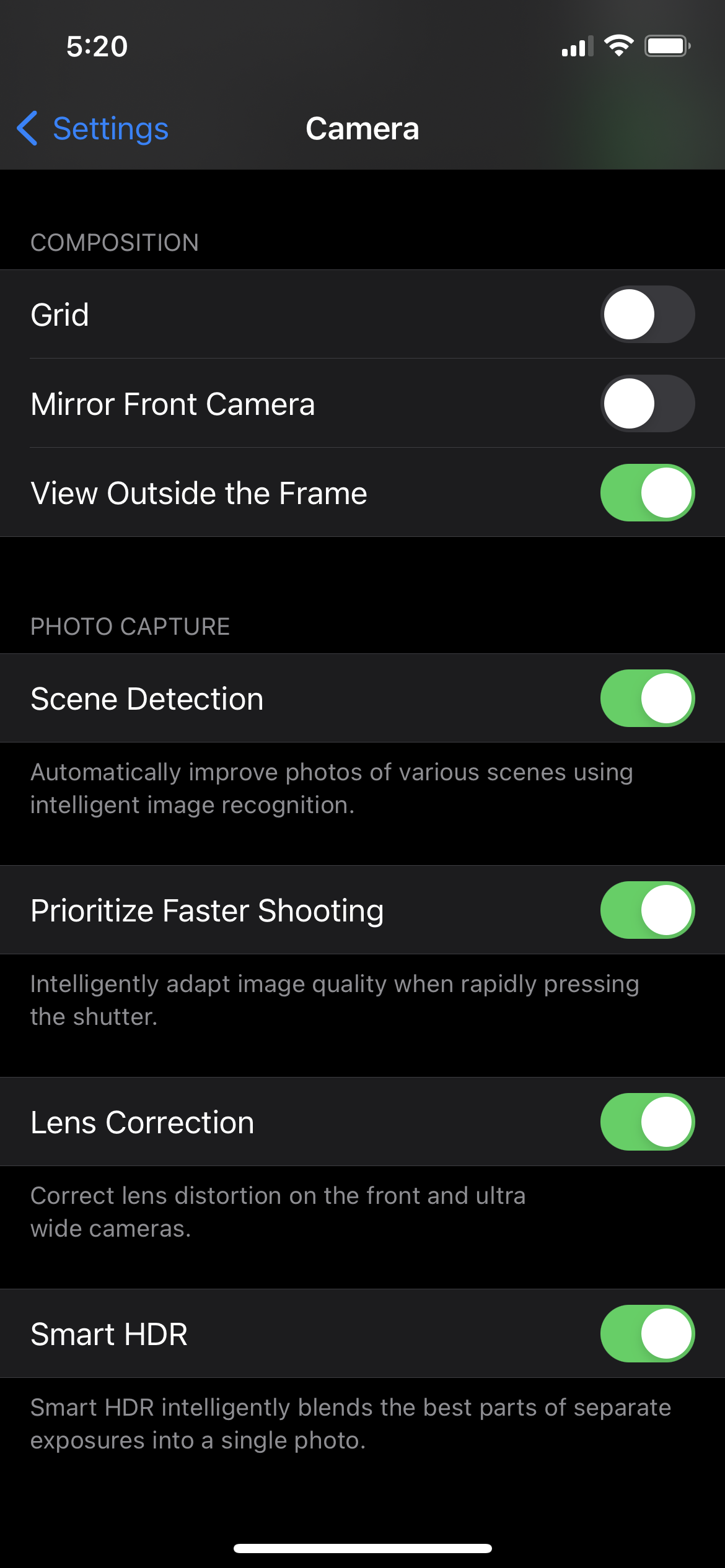Go back to Settings

point(93,129)
